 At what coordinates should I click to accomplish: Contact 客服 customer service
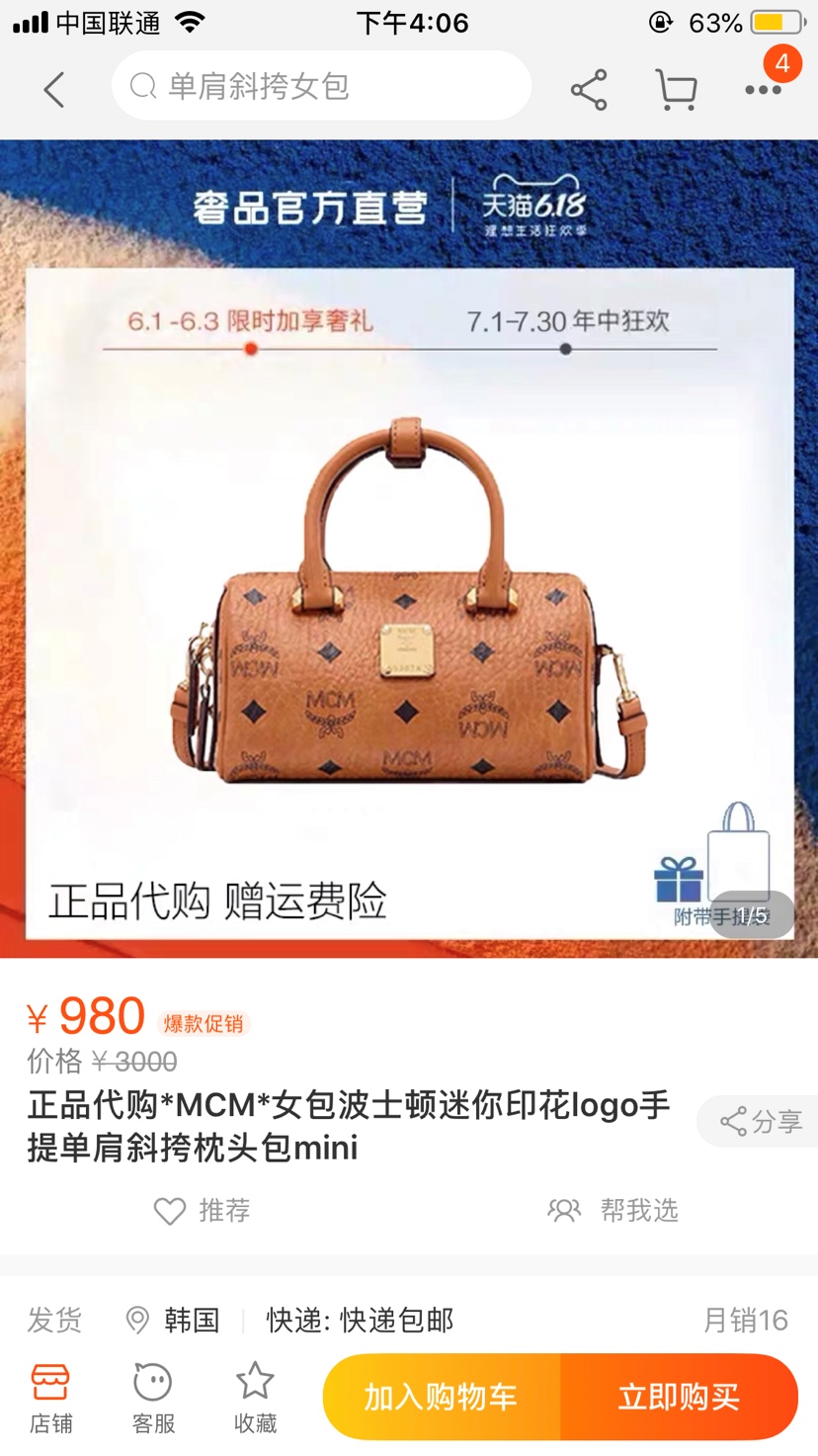coord(153,1397)
